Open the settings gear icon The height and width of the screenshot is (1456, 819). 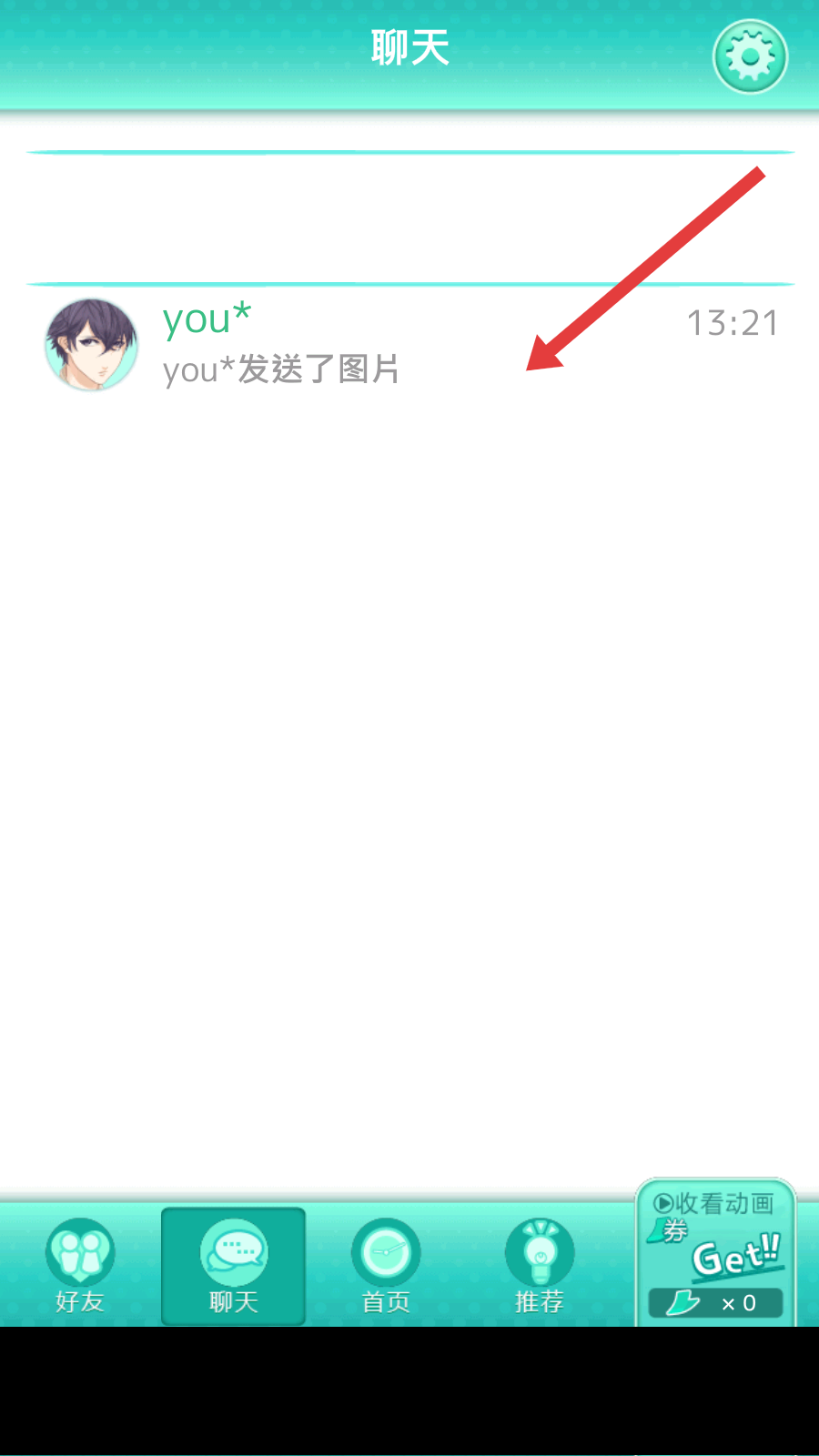[x=750, y=57]
